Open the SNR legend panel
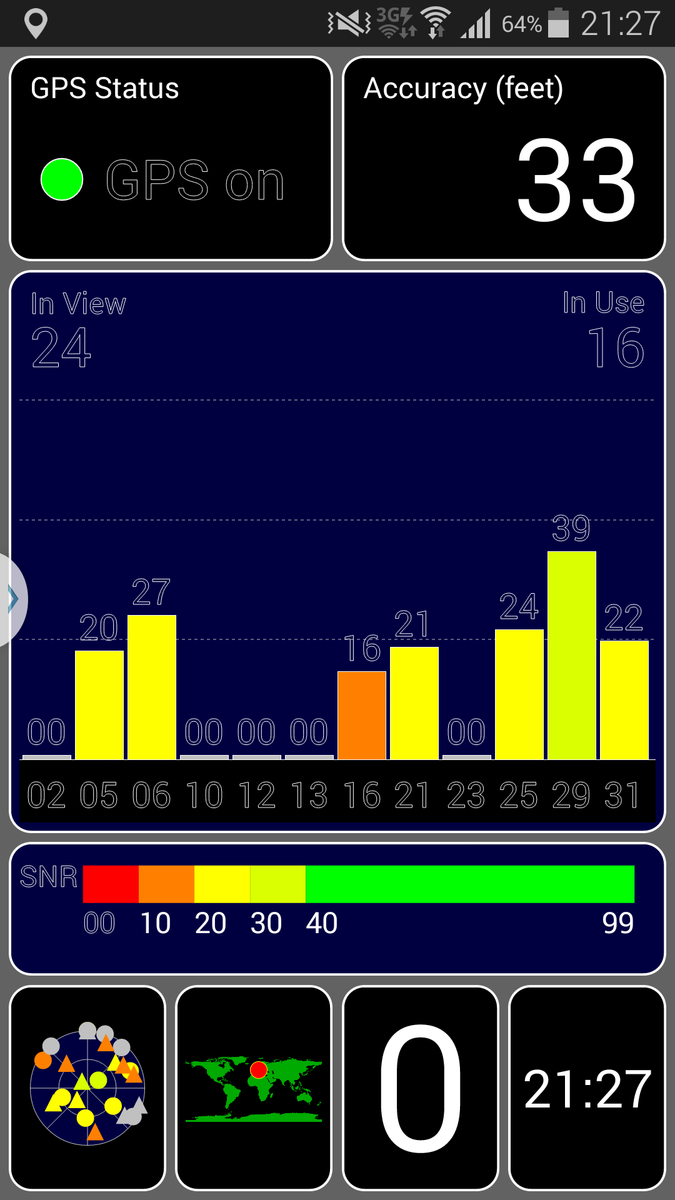 [337, 908]
